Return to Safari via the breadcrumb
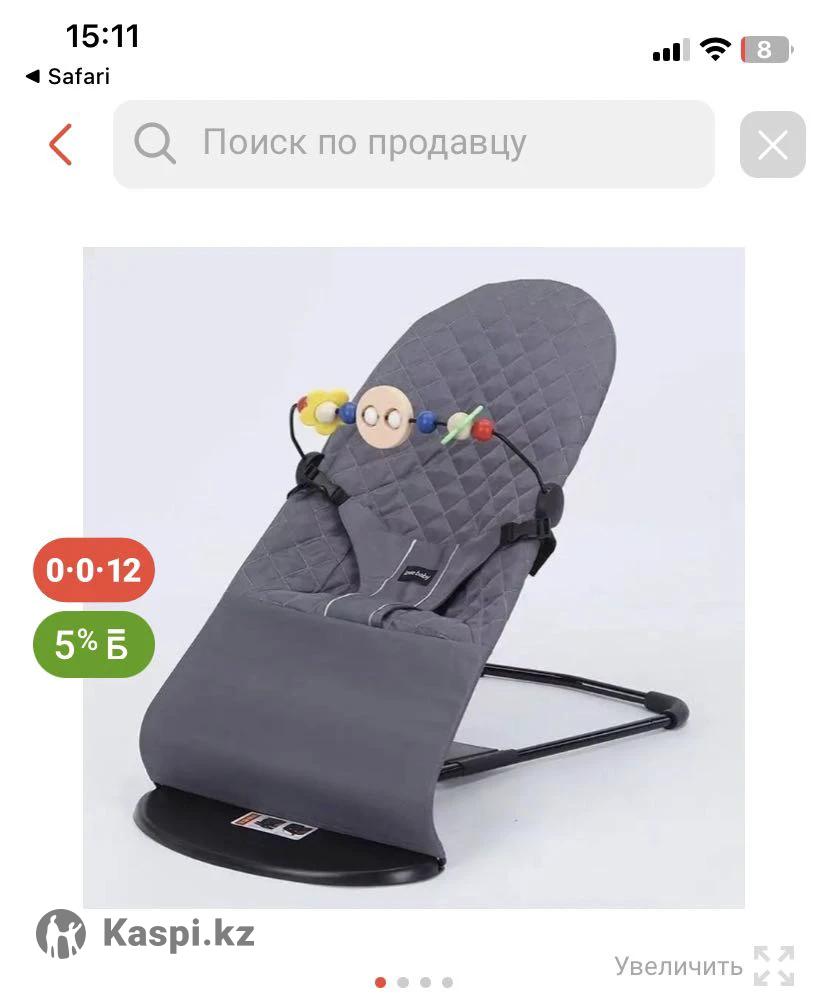 pos(68,76)
